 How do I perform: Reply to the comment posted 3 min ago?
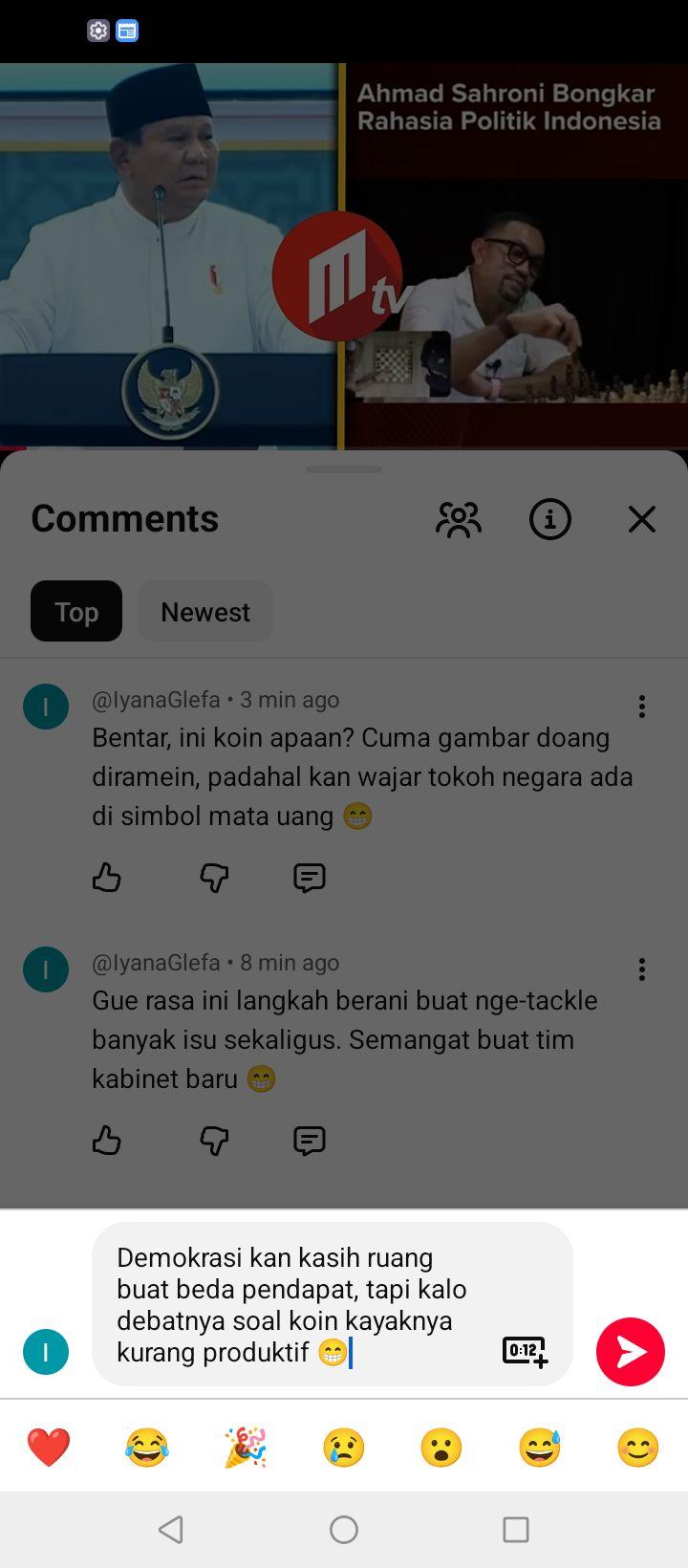pos(310,878)
